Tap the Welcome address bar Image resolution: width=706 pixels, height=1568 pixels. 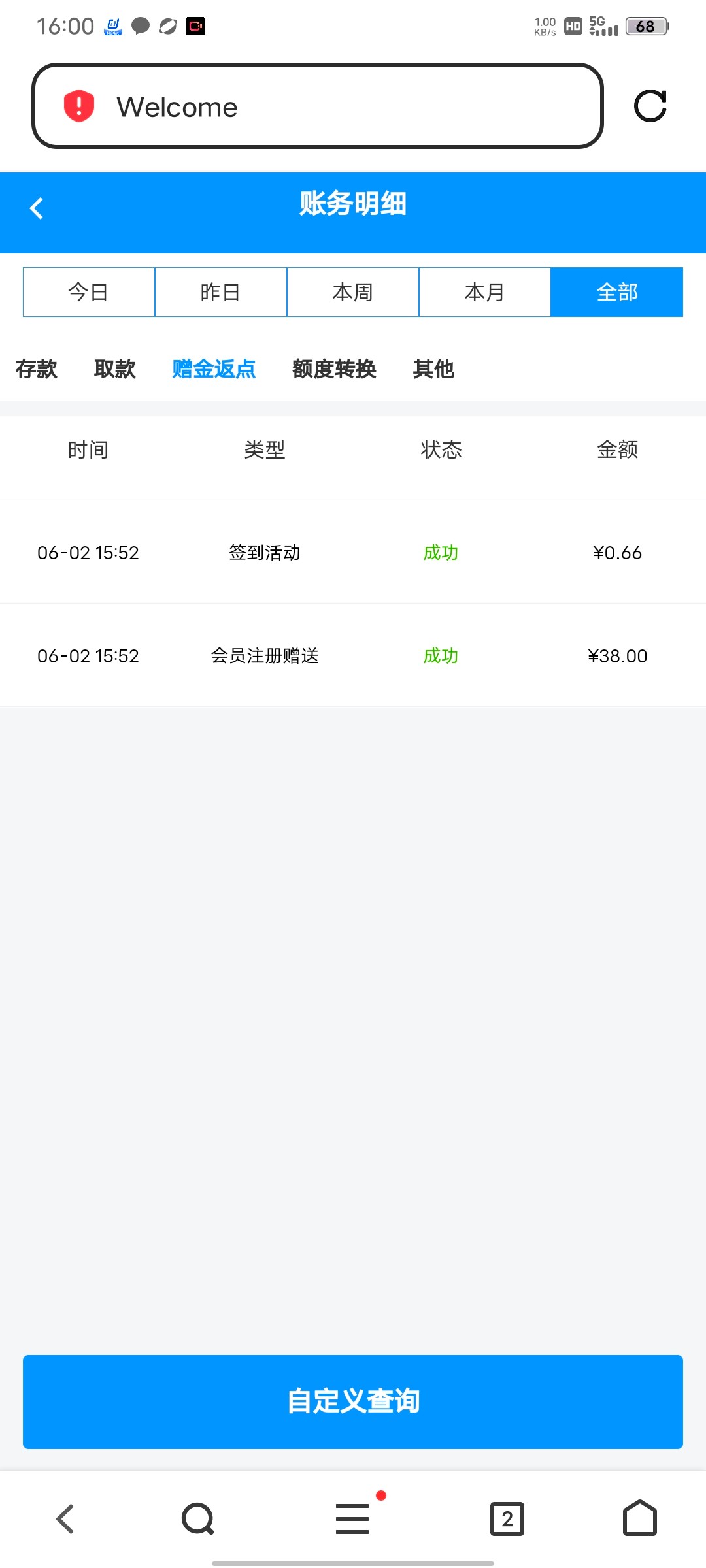coord(317,106)
